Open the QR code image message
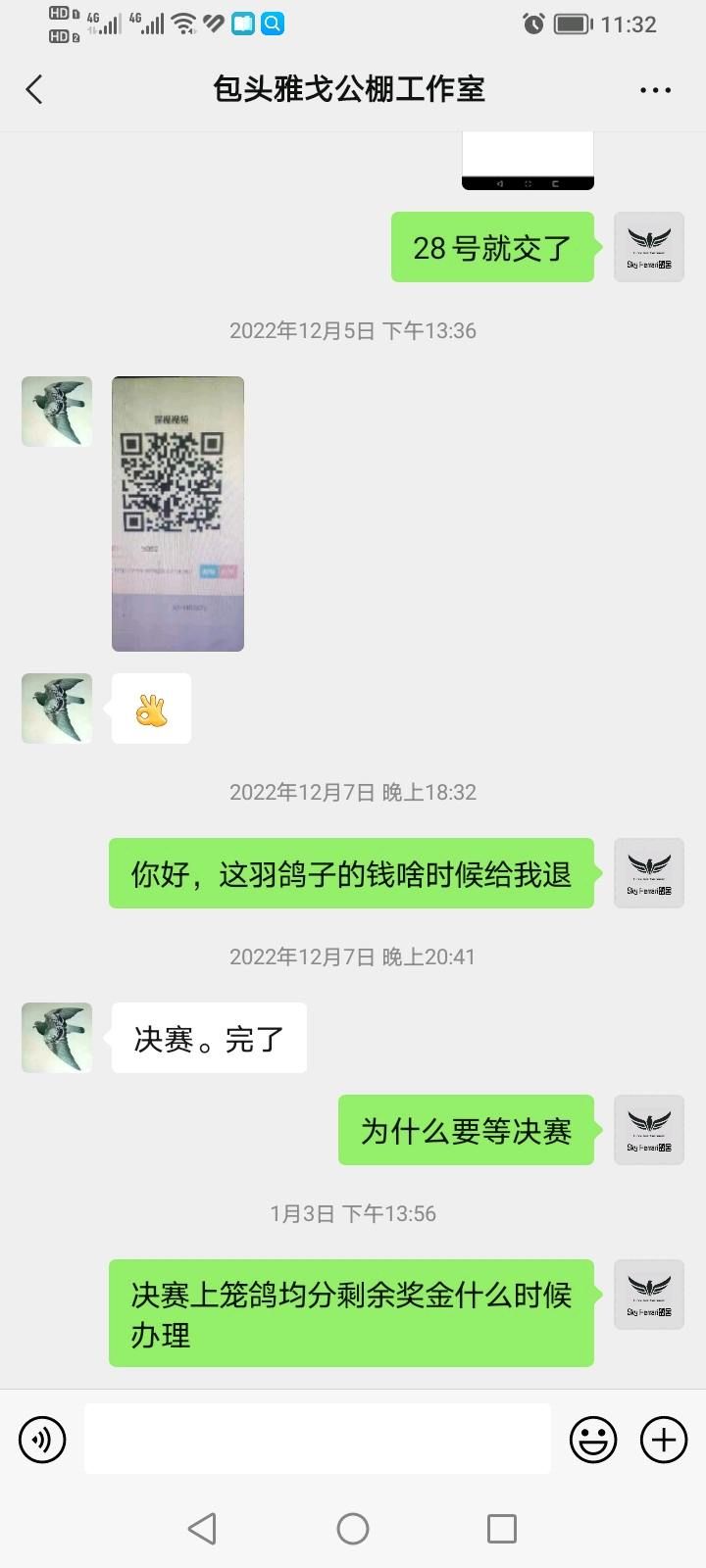 (x=177, y=514)
